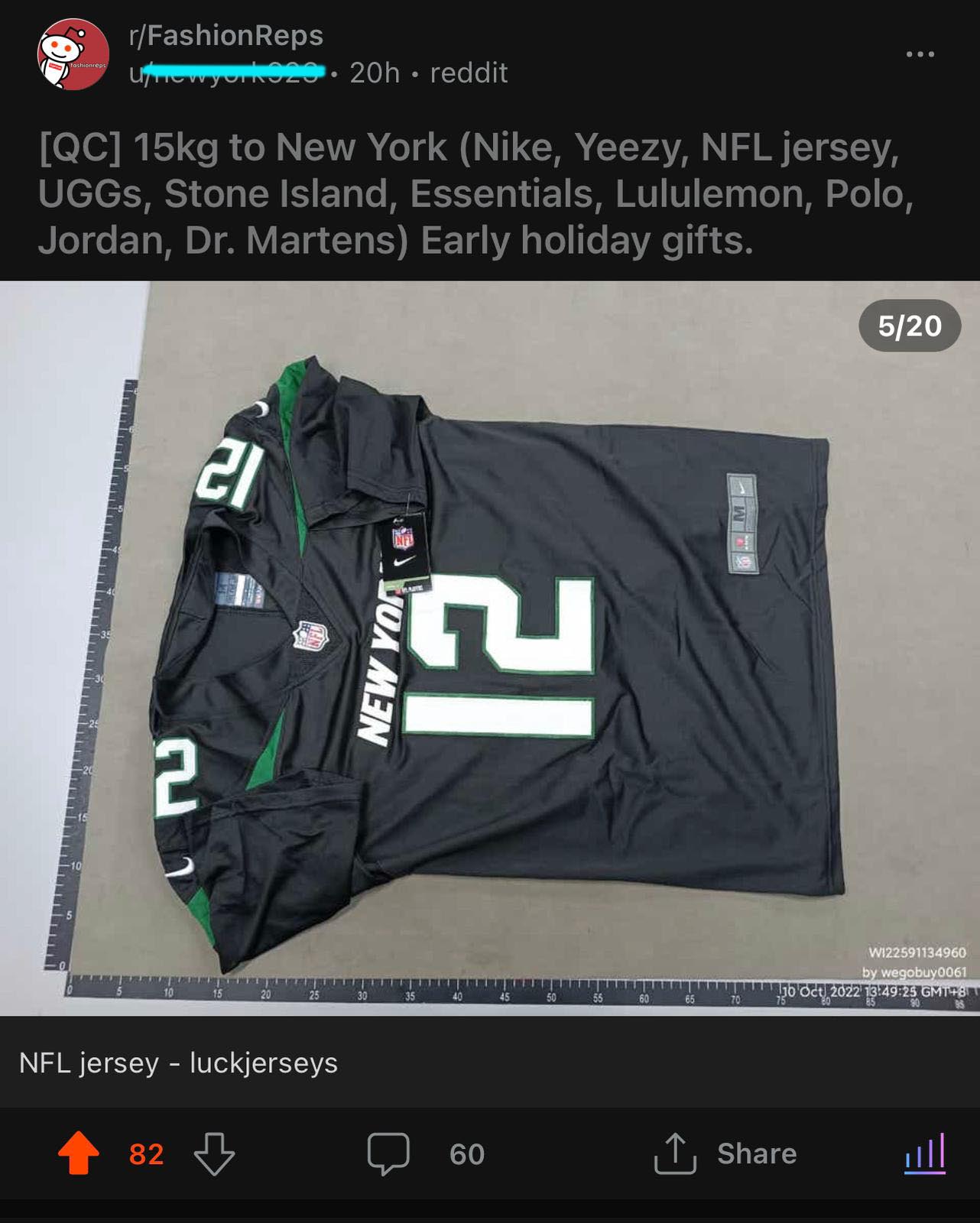980x1223 pixels.
Task: Open the post title about 15kg haul
Action: (474, 193)
